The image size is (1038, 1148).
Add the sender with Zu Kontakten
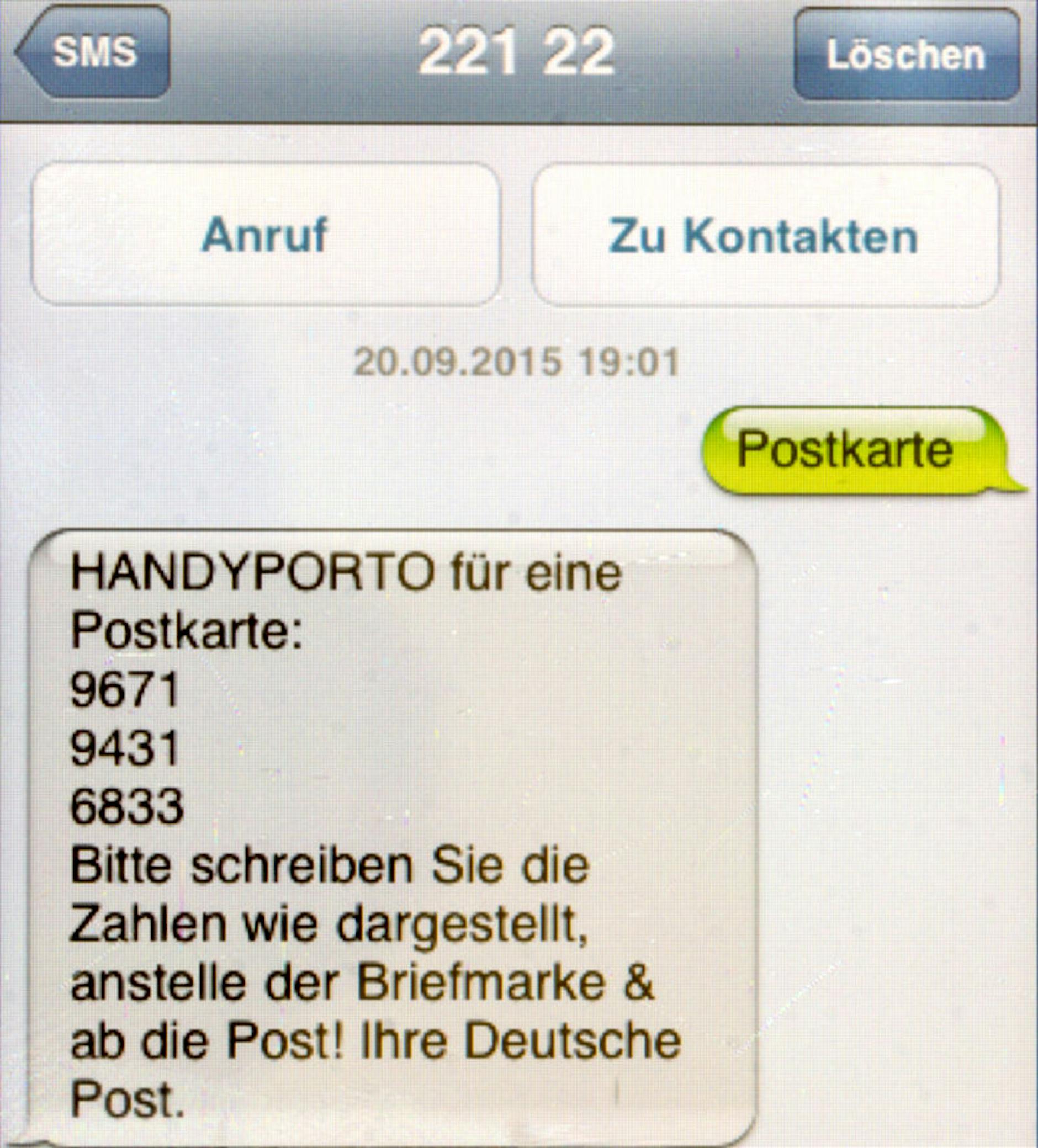pyautogui.click(x=765, y=236)
